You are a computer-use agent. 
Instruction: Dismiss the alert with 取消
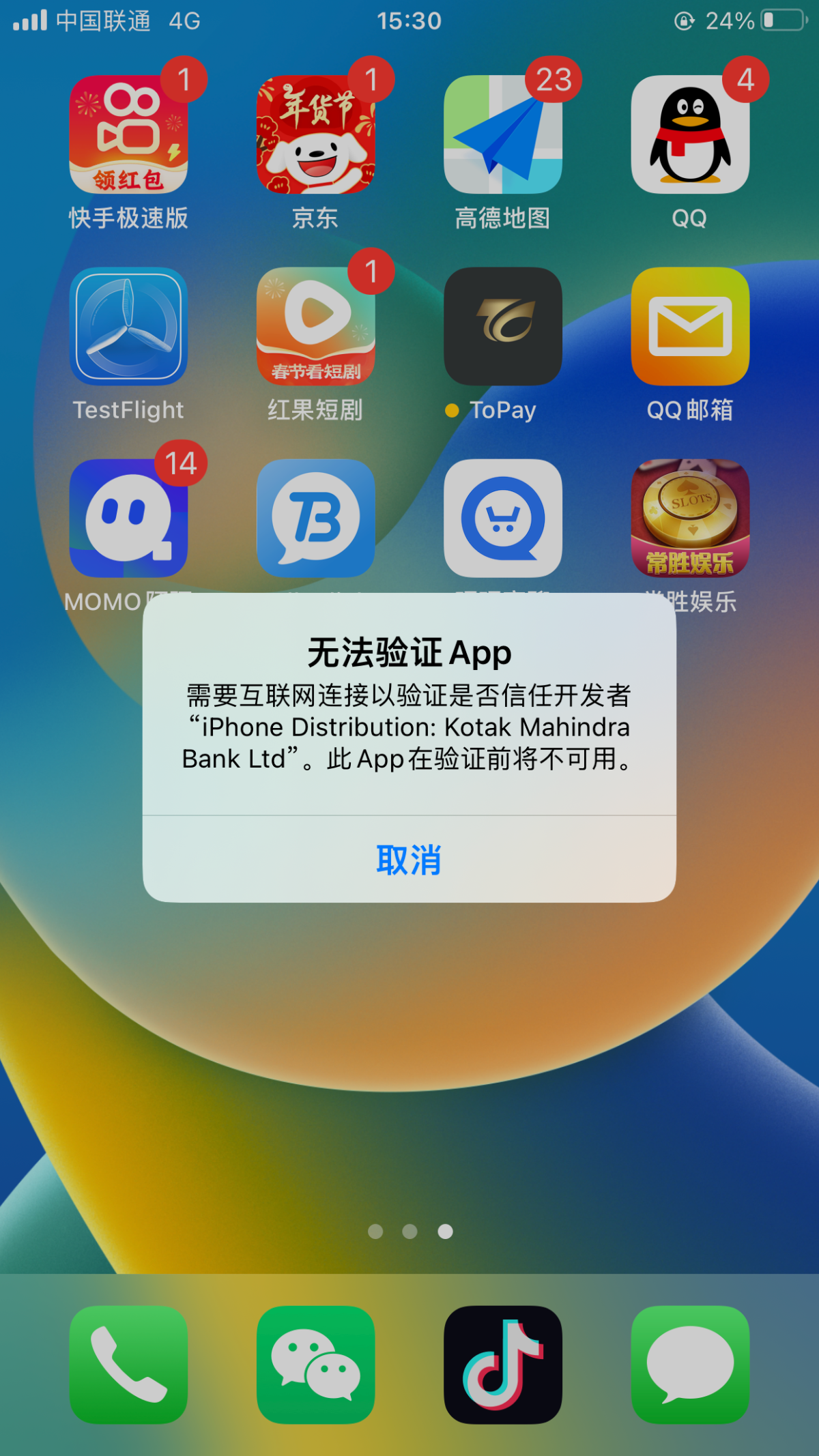click(409, 860)
